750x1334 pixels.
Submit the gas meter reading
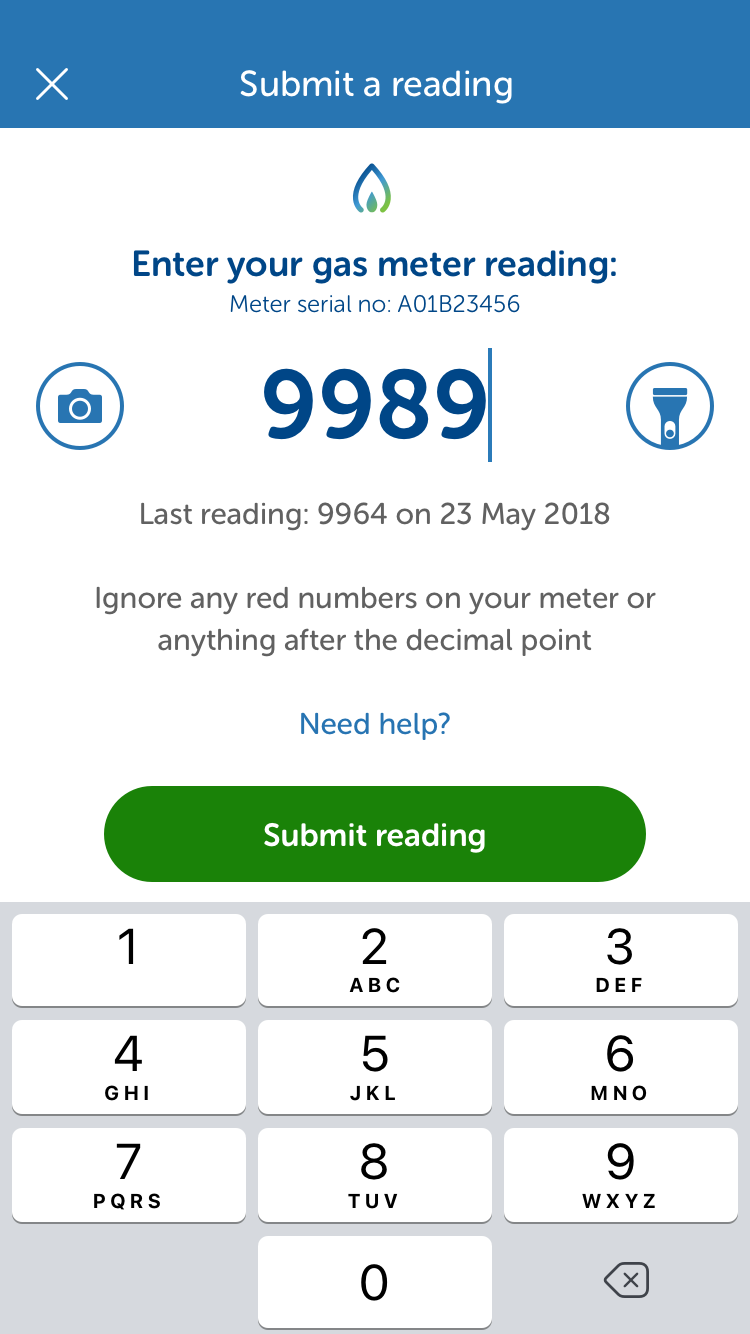(x=375, y=834)
